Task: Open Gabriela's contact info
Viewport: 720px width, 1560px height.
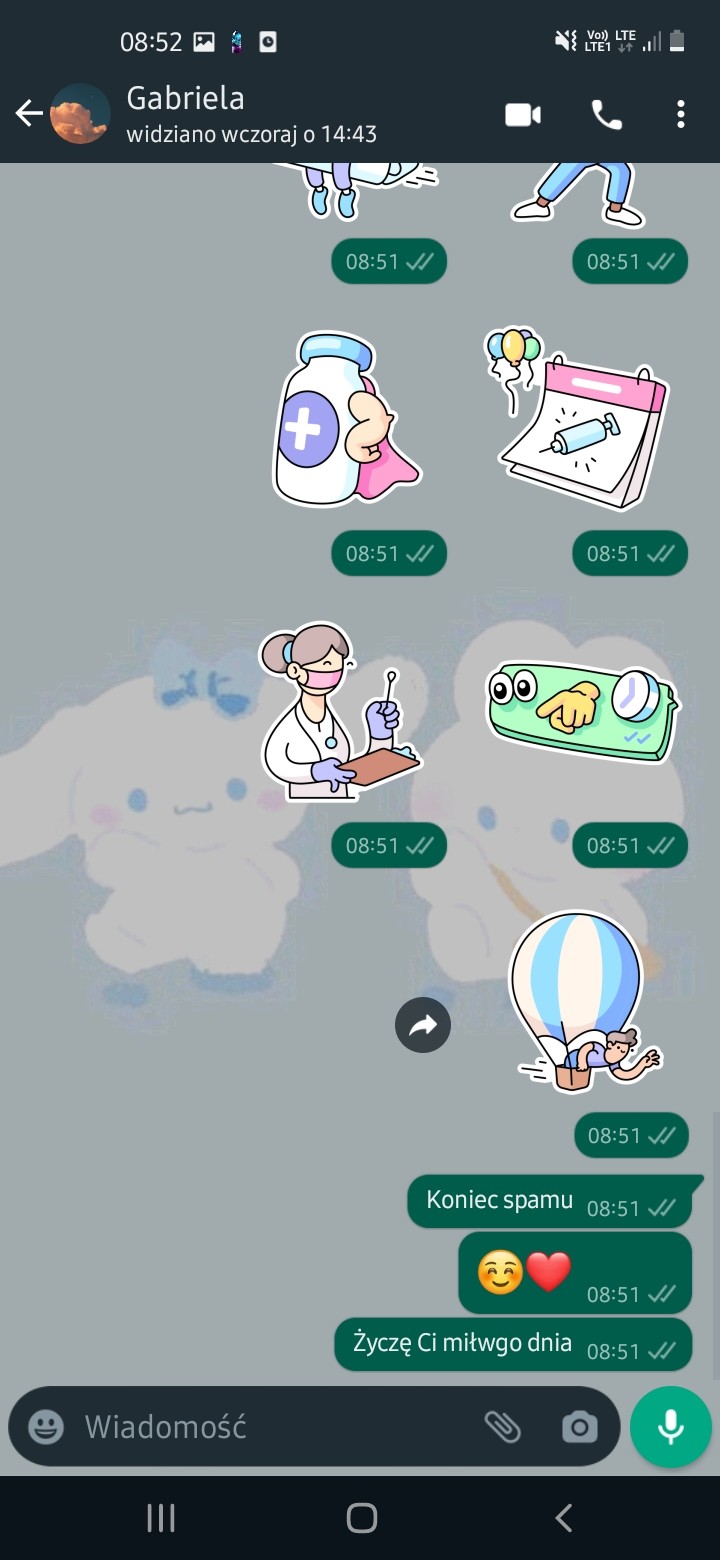Action: [250, 114]
